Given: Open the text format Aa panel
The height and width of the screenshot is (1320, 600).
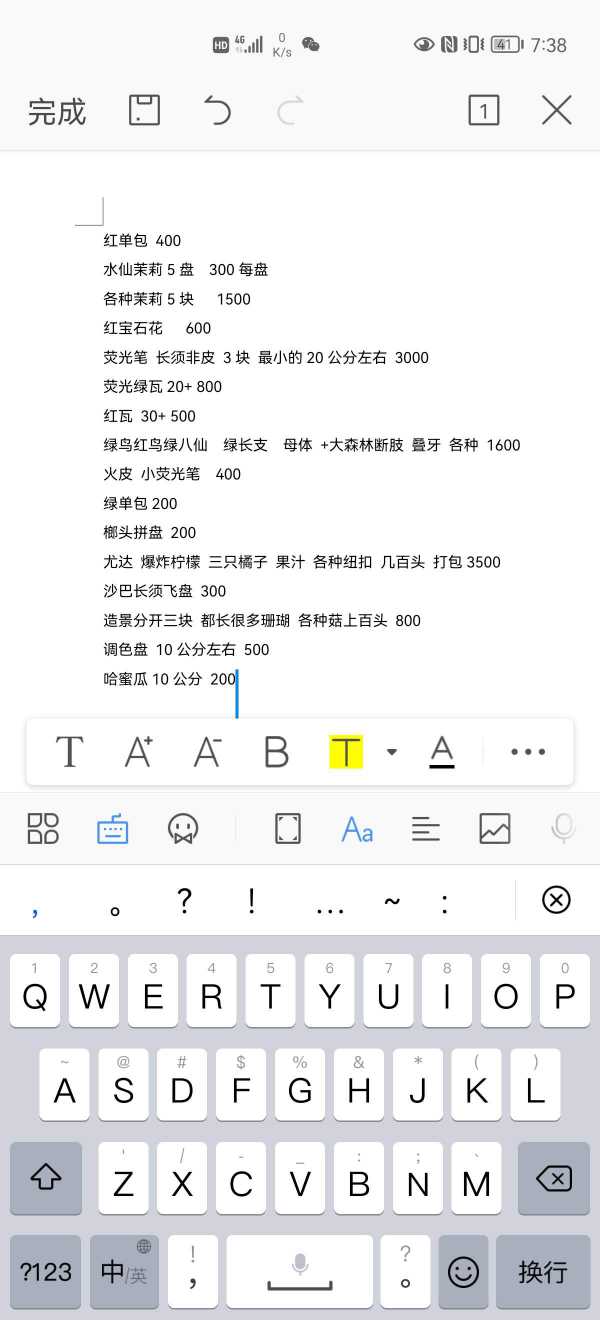Looking at the screenshot, I should pos(357,828).
